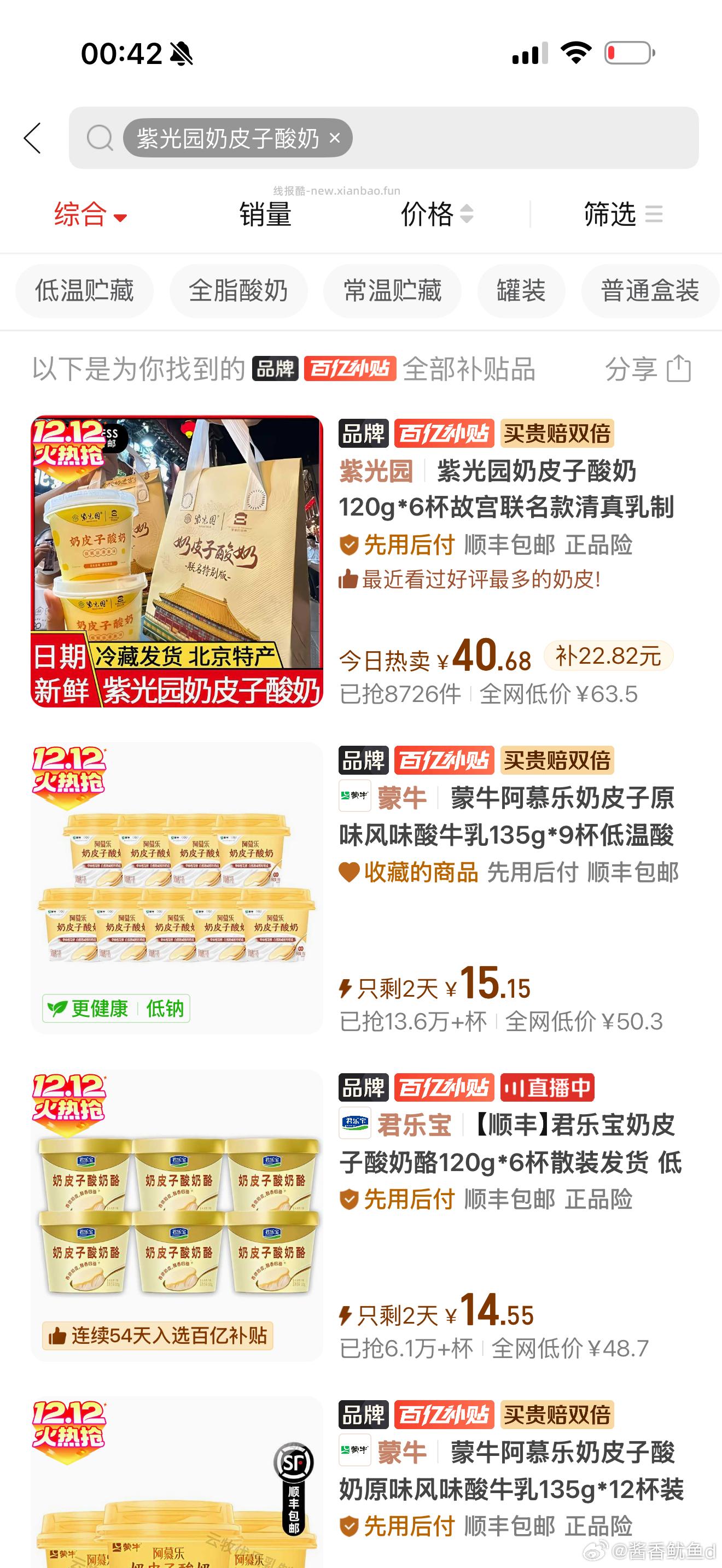
Task: Open the 筛选 filter panel icon
Action: click(x=656, y=214)
